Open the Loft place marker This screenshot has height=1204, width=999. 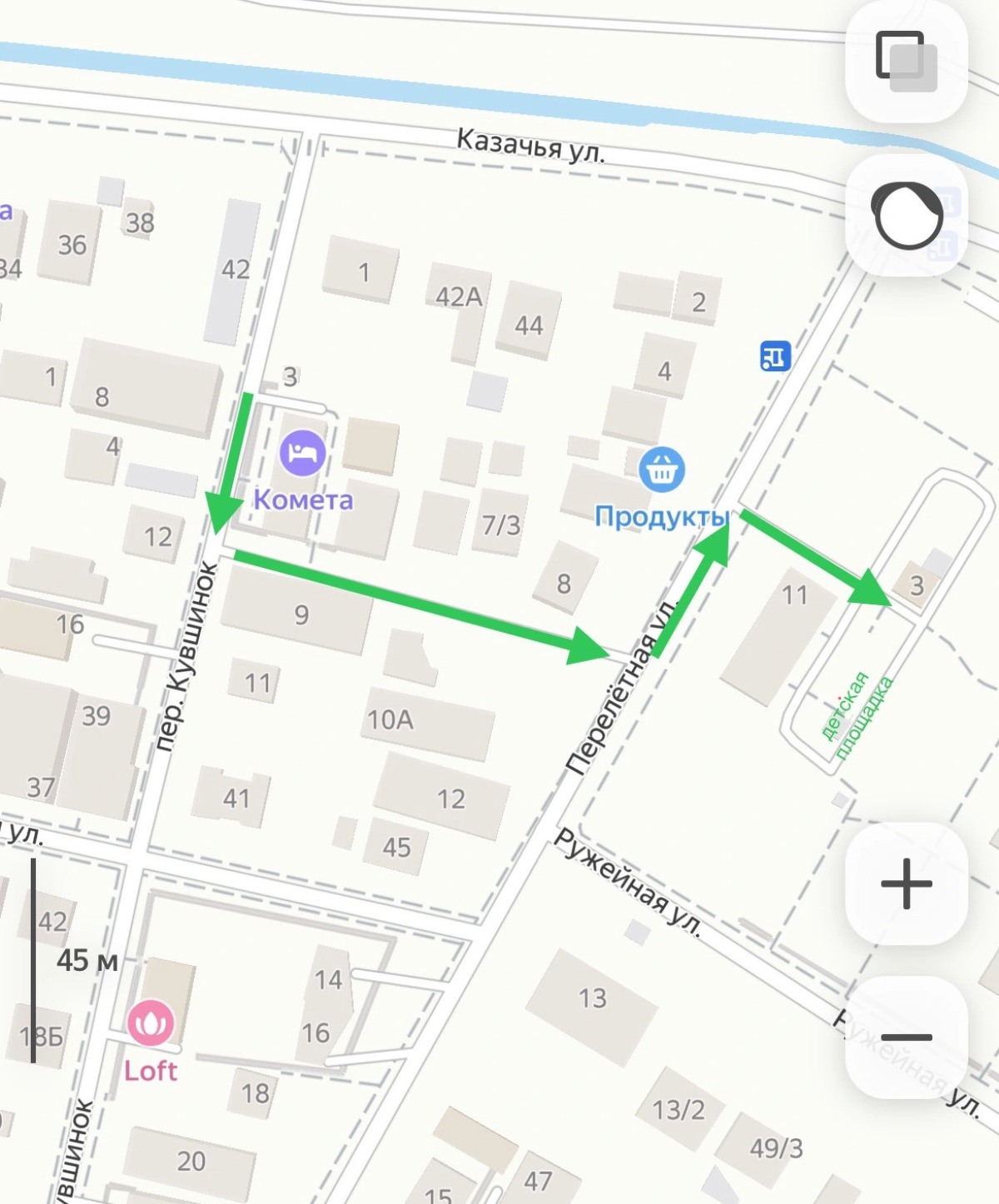coord(151,1023)
